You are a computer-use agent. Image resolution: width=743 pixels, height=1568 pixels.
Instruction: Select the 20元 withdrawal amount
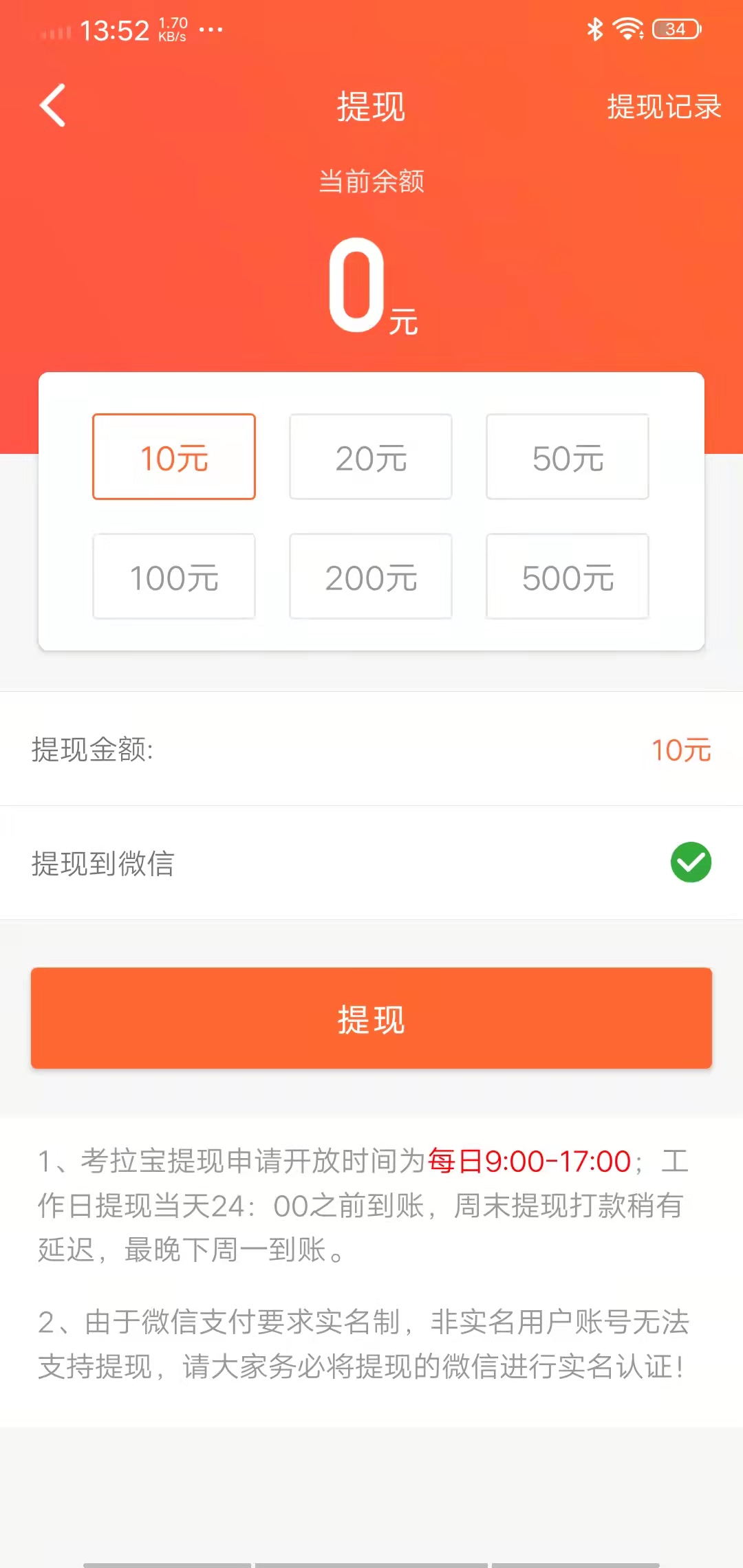(x=370, y=456)
